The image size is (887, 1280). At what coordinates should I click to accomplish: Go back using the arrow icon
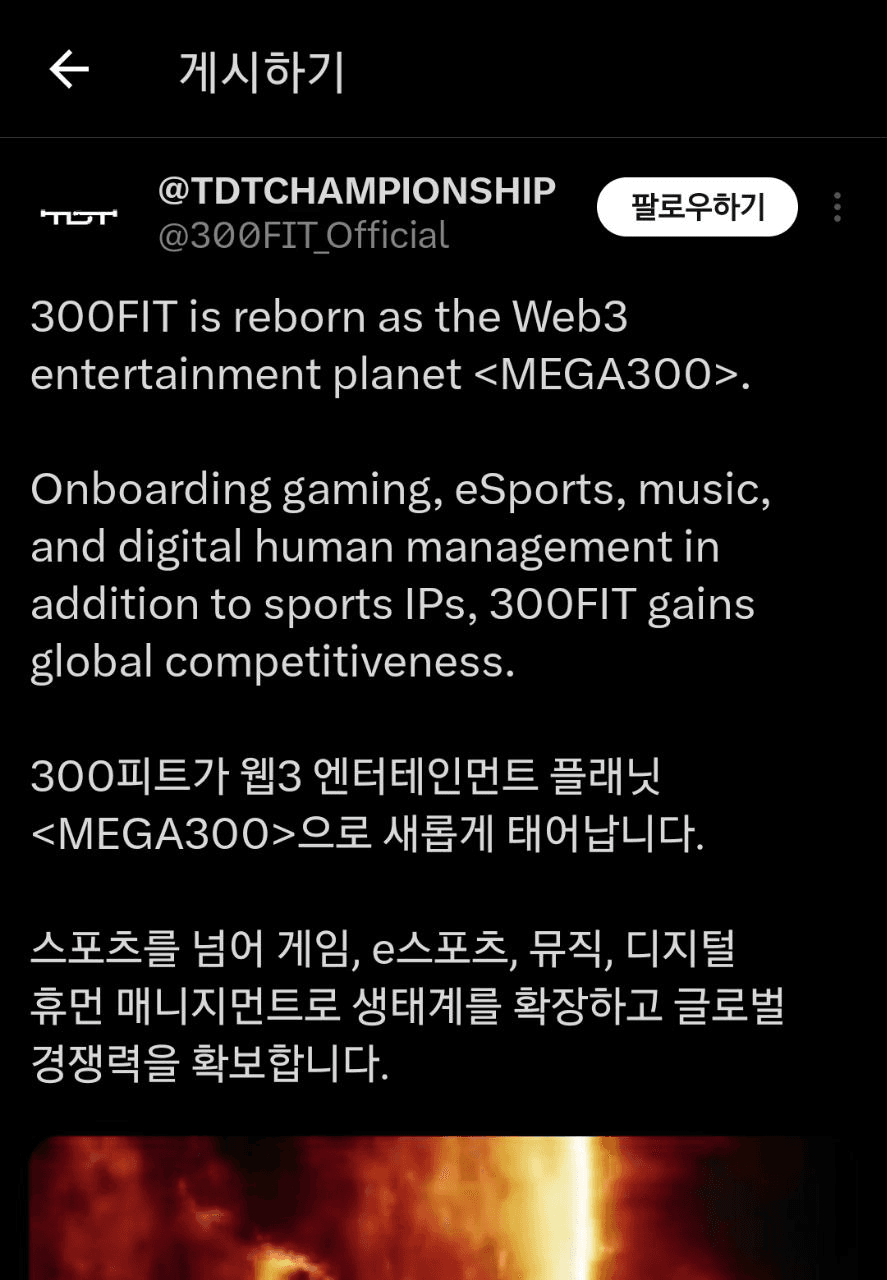pyautogui.click(x=69, y=70)
